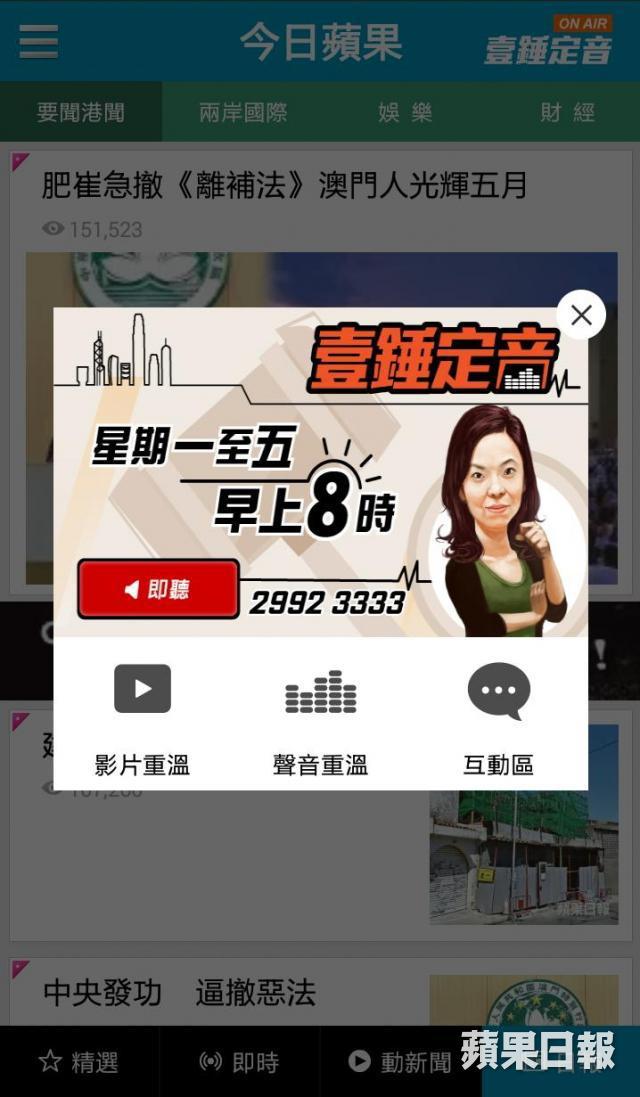
Task: Go to the 動新聞 bottom tab
Action: 400,1062
